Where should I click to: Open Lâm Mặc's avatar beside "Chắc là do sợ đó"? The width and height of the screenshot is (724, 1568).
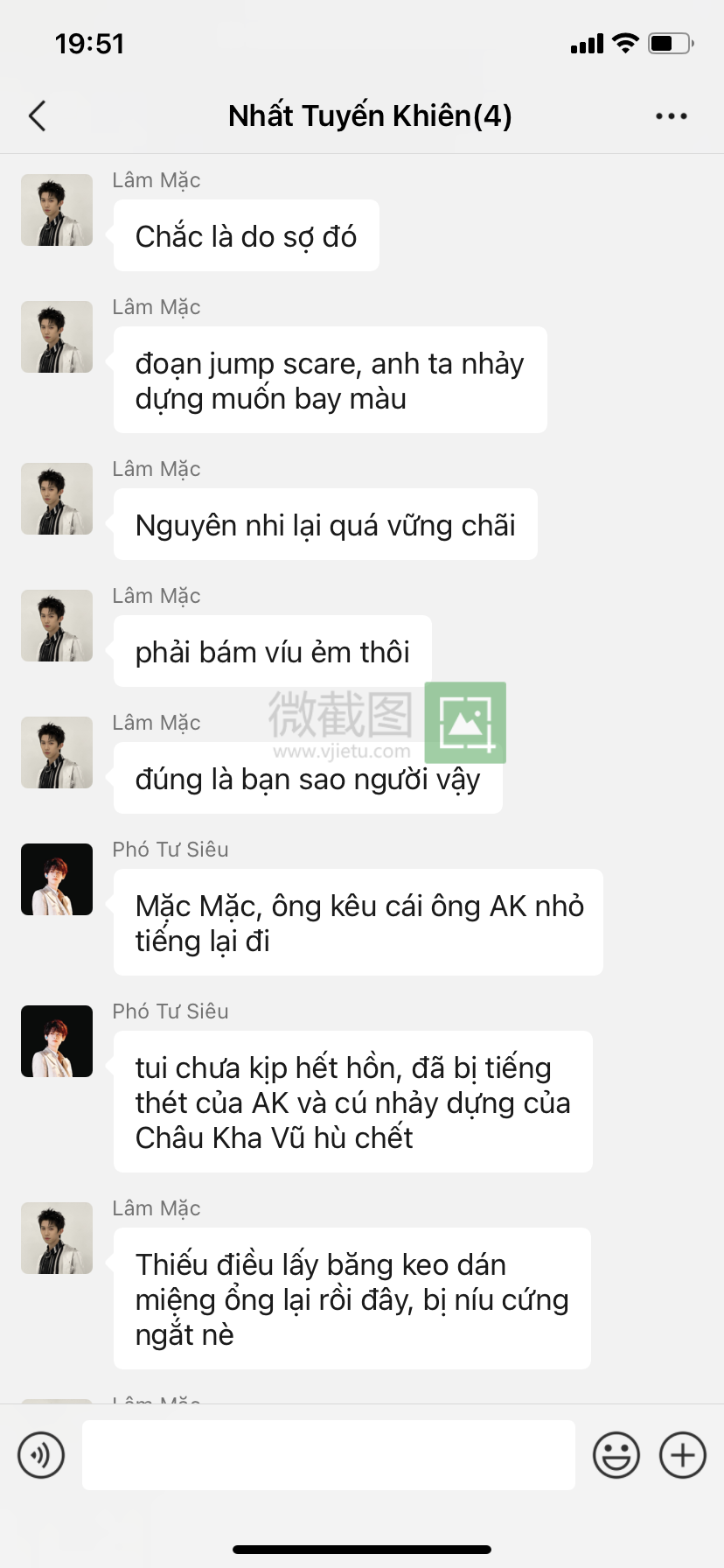coord(57,210)
